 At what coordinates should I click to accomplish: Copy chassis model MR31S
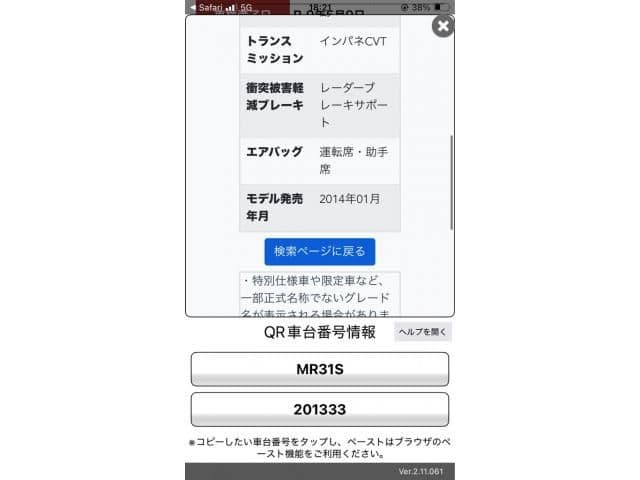319,369
